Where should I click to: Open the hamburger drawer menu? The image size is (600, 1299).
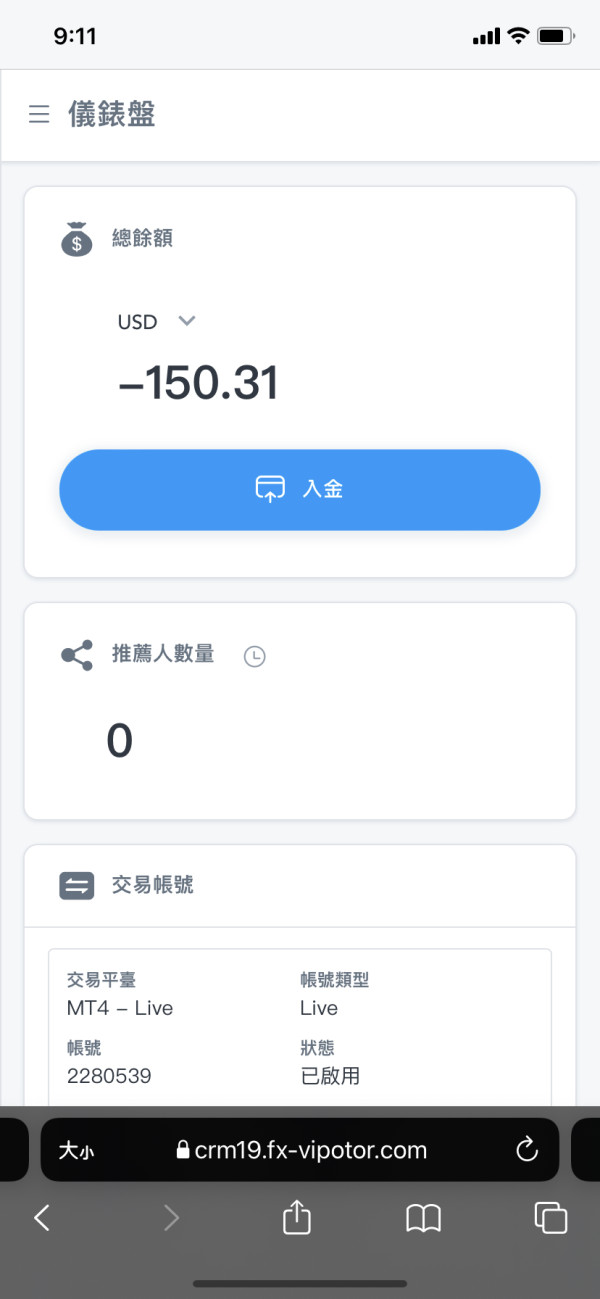39,115
